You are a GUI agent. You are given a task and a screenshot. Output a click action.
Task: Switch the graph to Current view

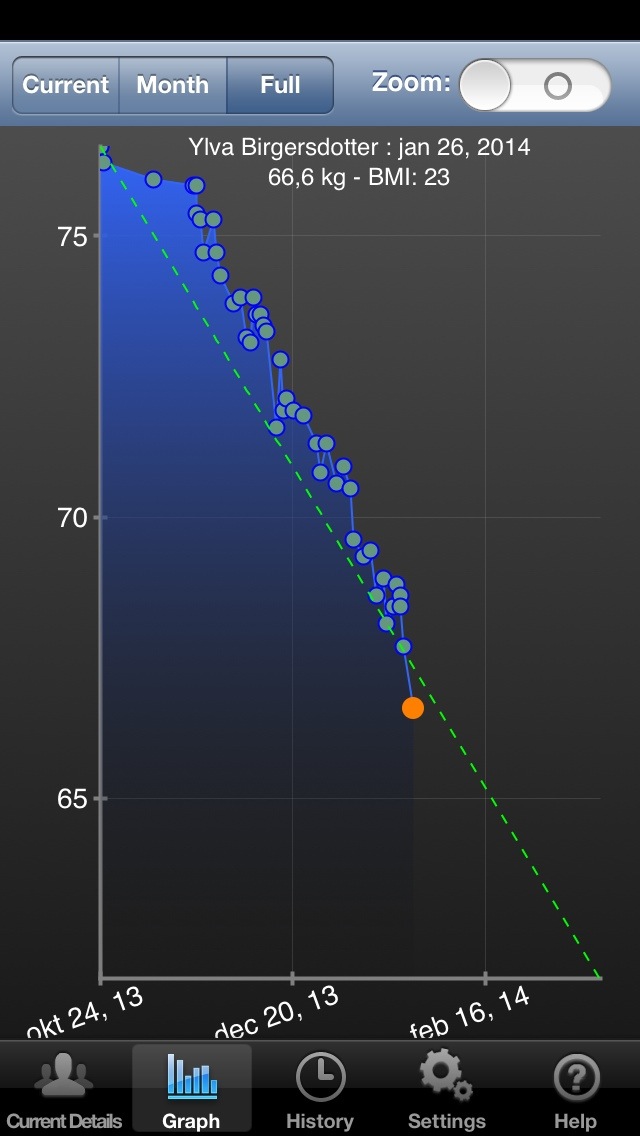click(66, 85)
